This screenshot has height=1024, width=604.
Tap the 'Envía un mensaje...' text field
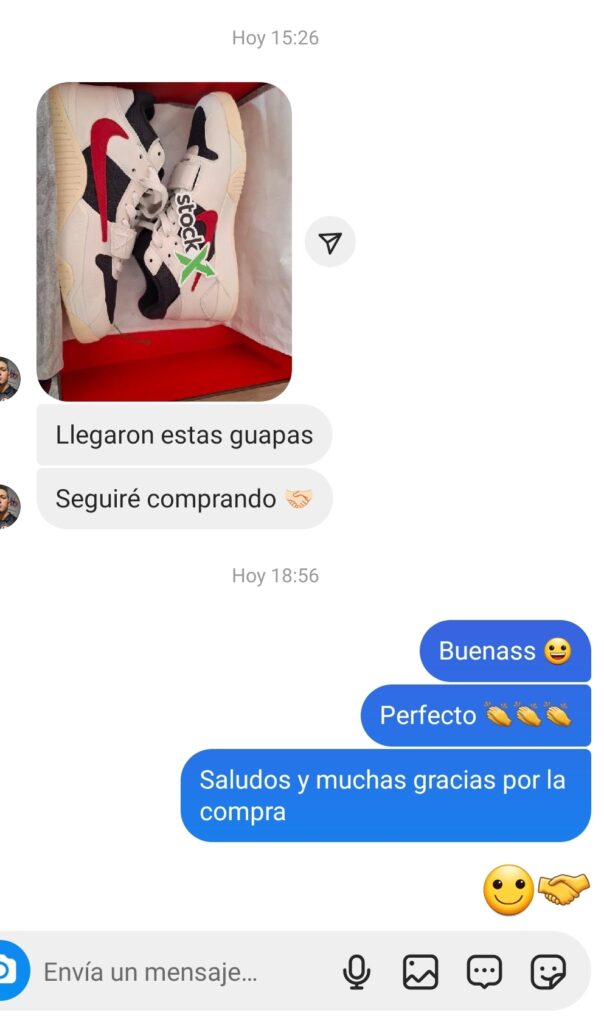[x=180, y=971]
